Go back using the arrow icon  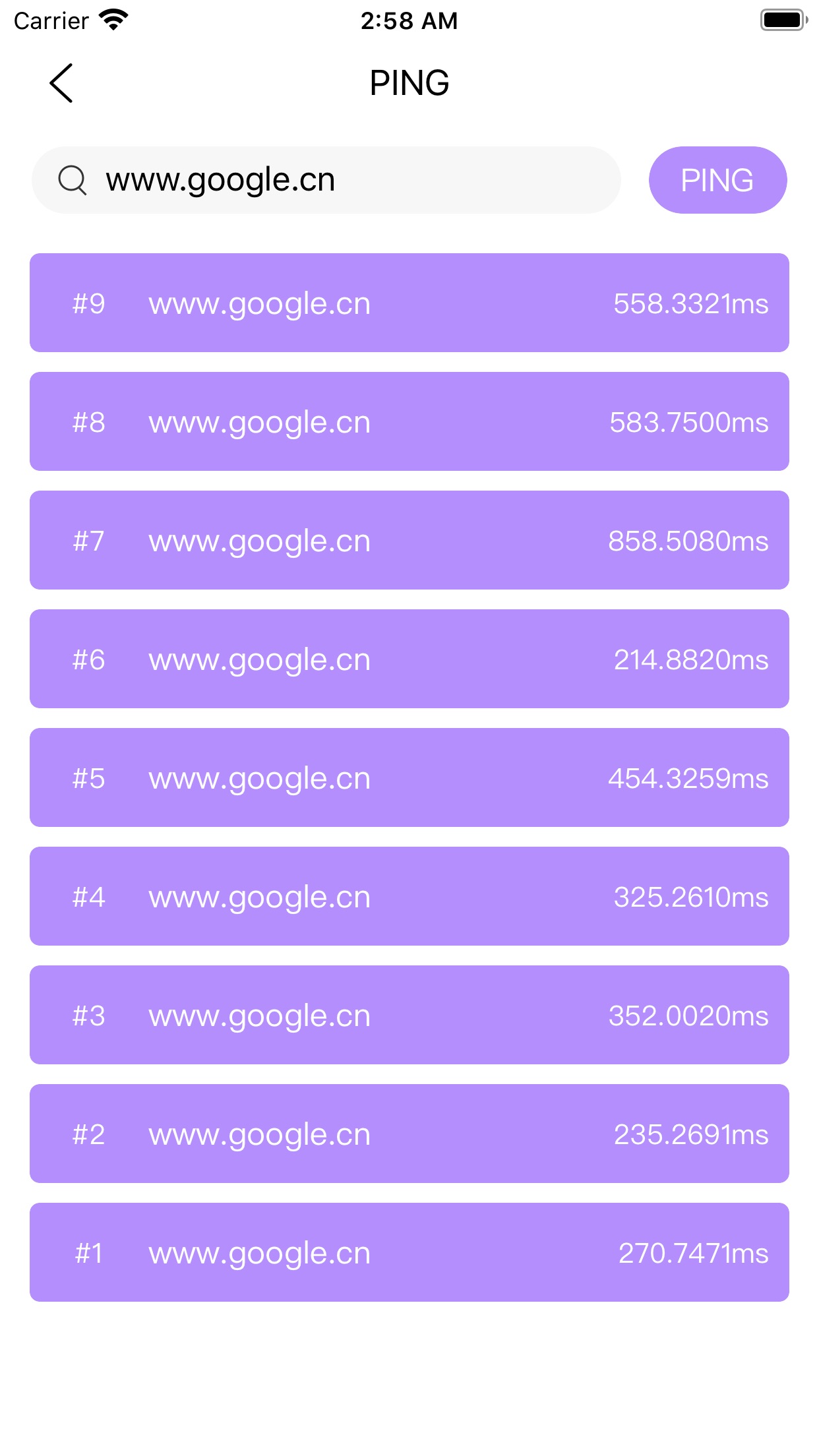pos(61,83)
